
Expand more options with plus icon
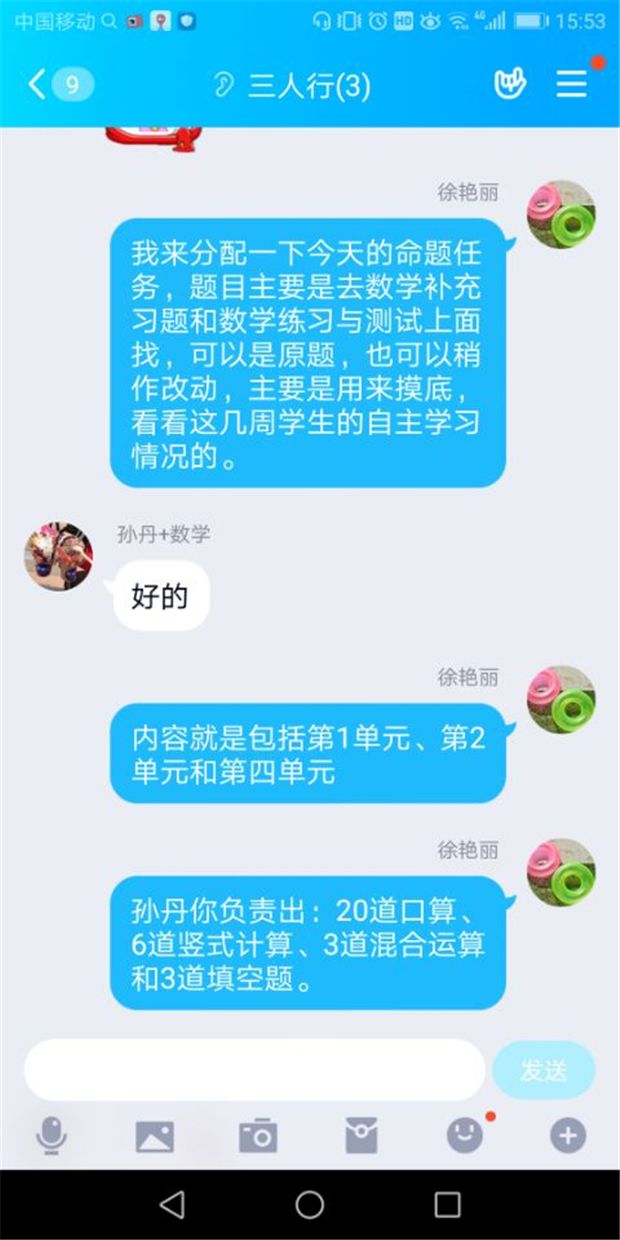coord(568,1136)
